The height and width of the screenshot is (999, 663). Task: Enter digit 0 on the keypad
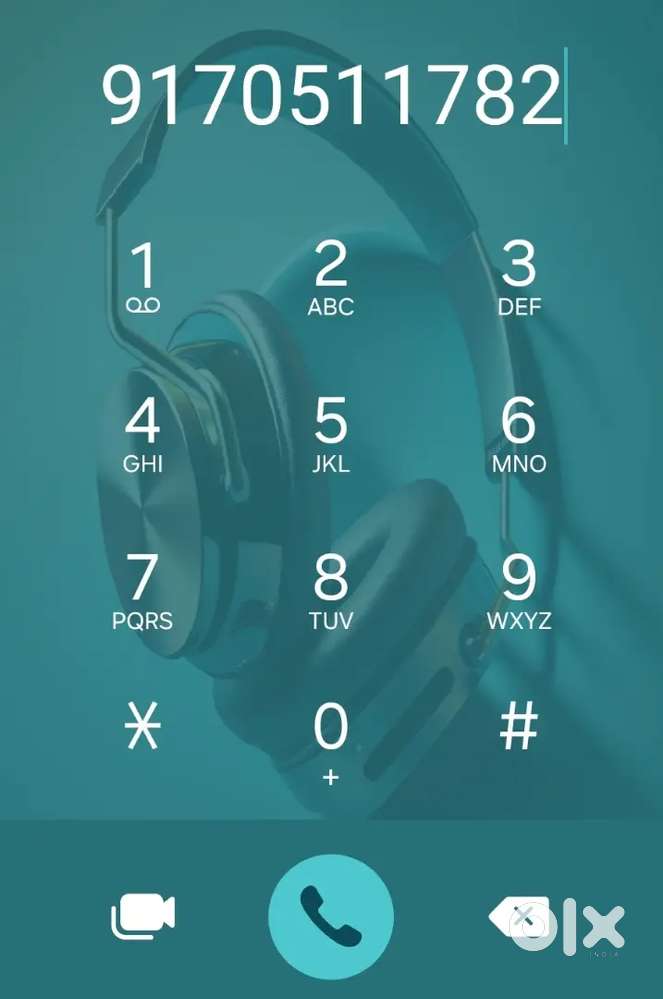point(331,740)
